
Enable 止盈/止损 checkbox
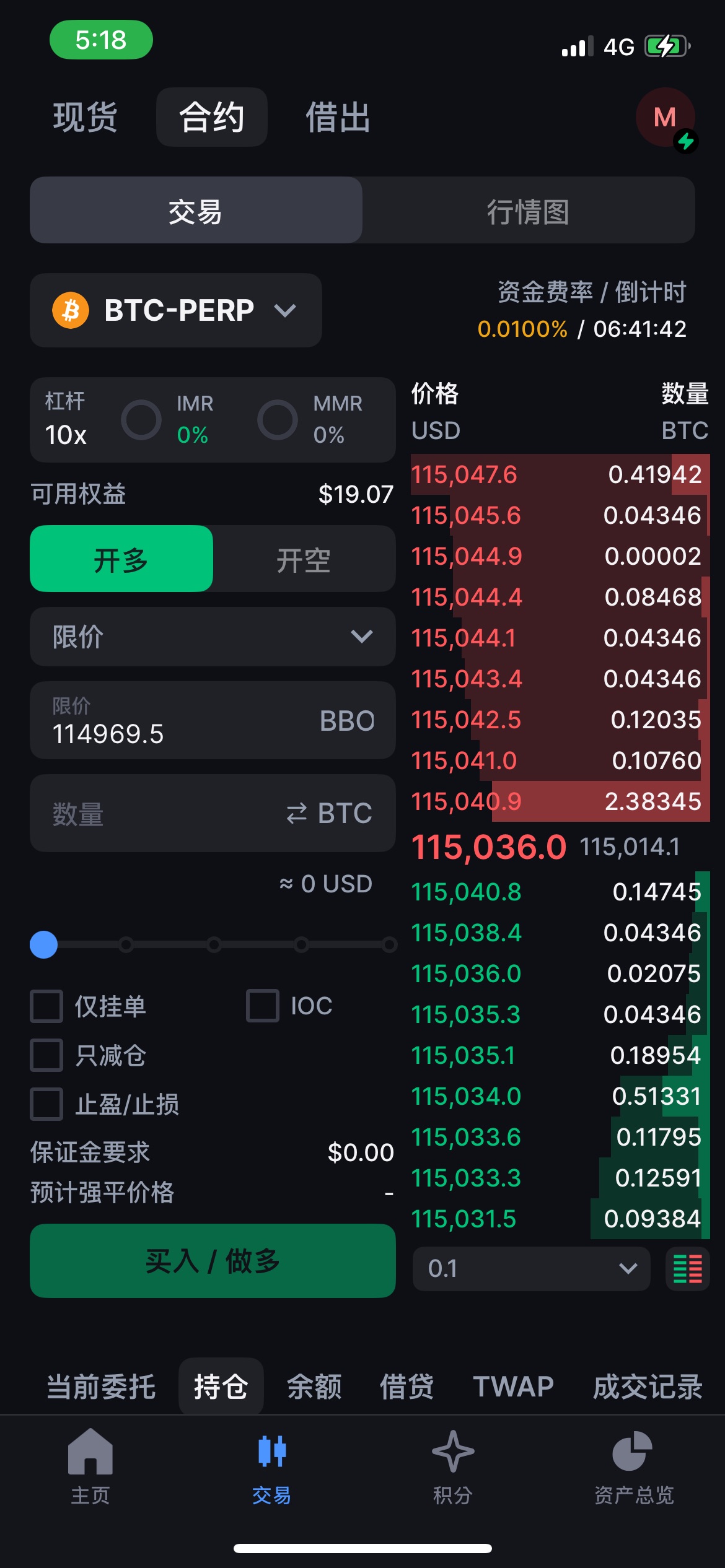tap(47, 1104)
